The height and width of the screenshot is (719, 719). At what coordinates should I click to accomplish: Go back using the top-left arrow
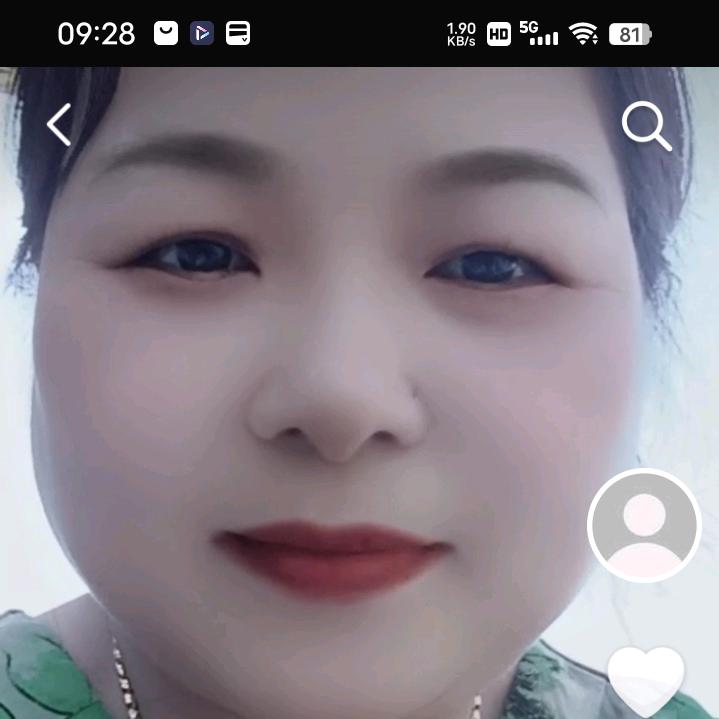[60, 124]
